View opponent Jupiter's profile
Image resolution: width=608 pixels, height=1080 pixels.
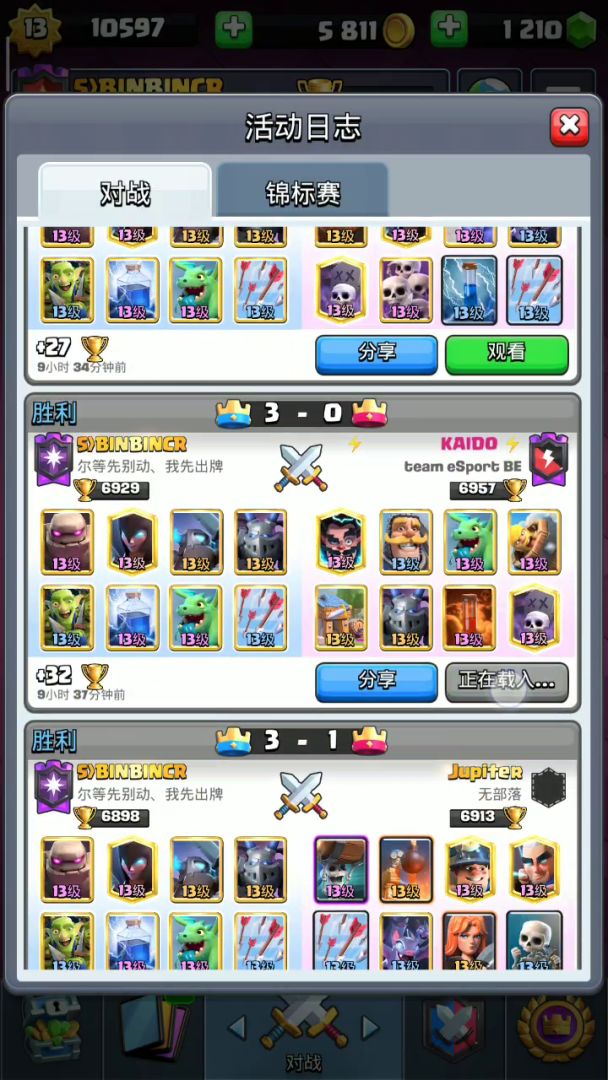(484, 772)
